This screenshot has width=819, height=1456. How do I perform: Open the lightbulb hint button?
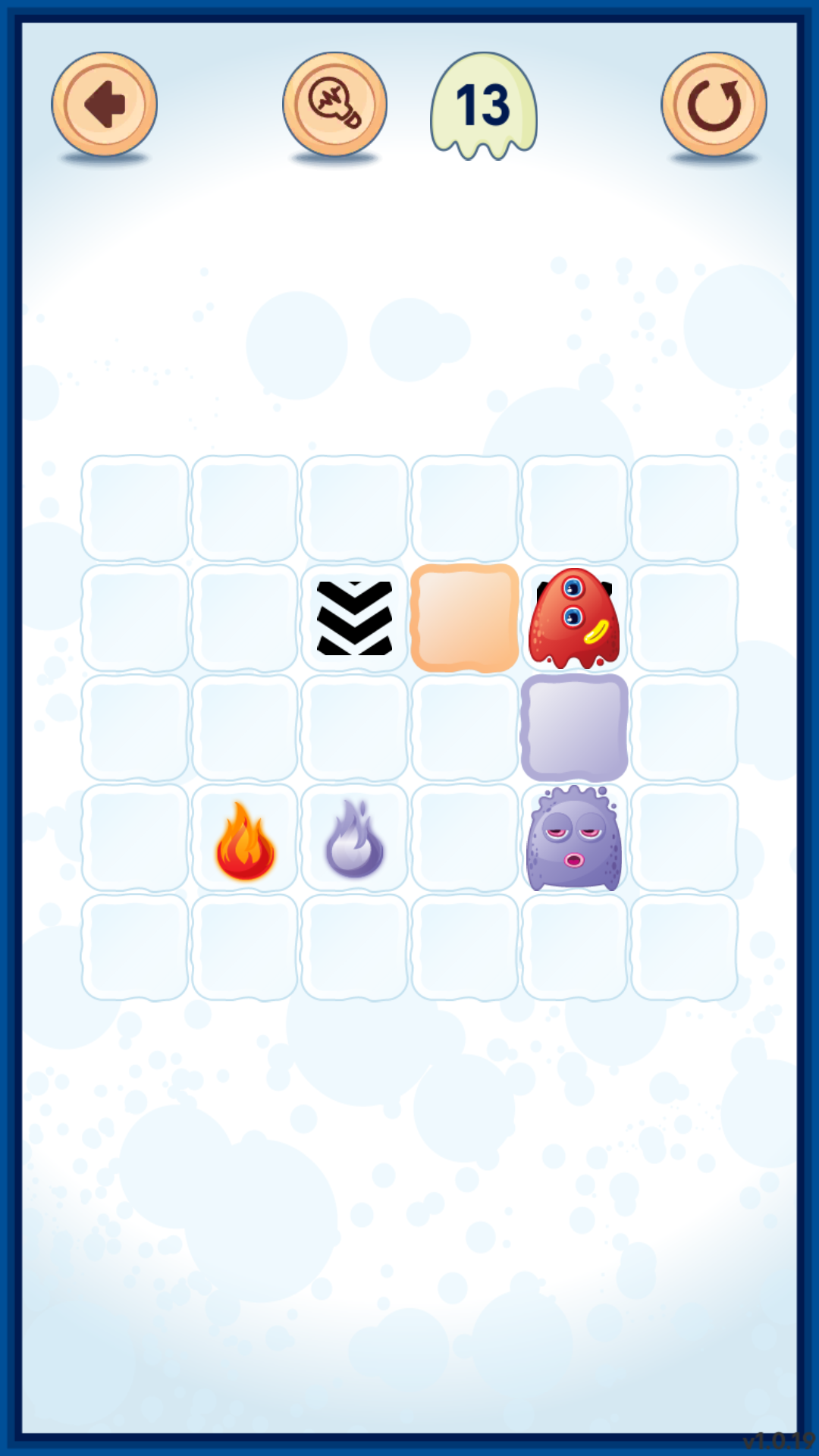tap(334, 105)
